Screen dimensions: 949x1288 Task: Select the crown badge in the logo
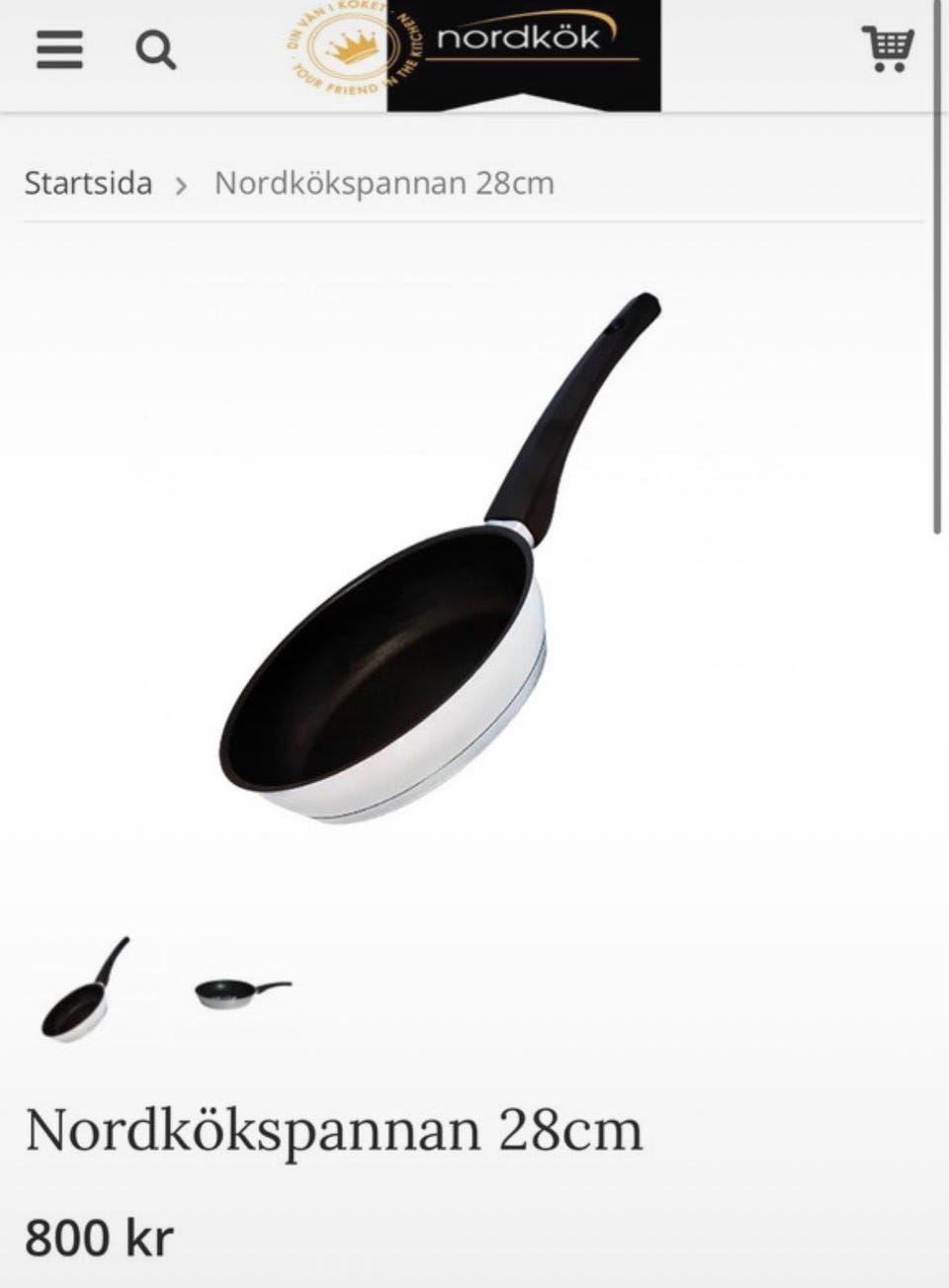(341, 44)
